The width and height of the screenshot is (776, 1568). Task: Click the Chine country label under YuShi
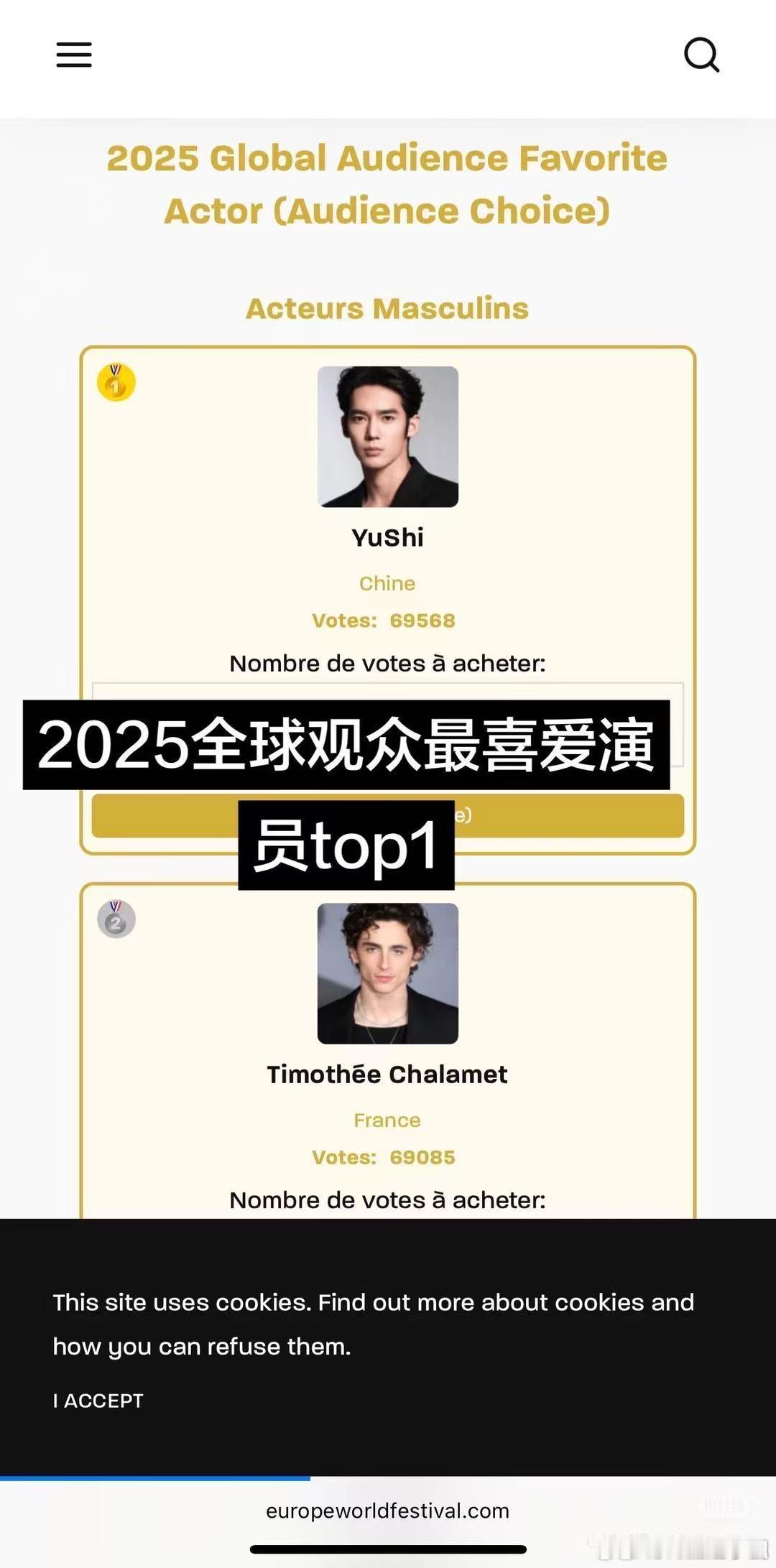(387, 583)
